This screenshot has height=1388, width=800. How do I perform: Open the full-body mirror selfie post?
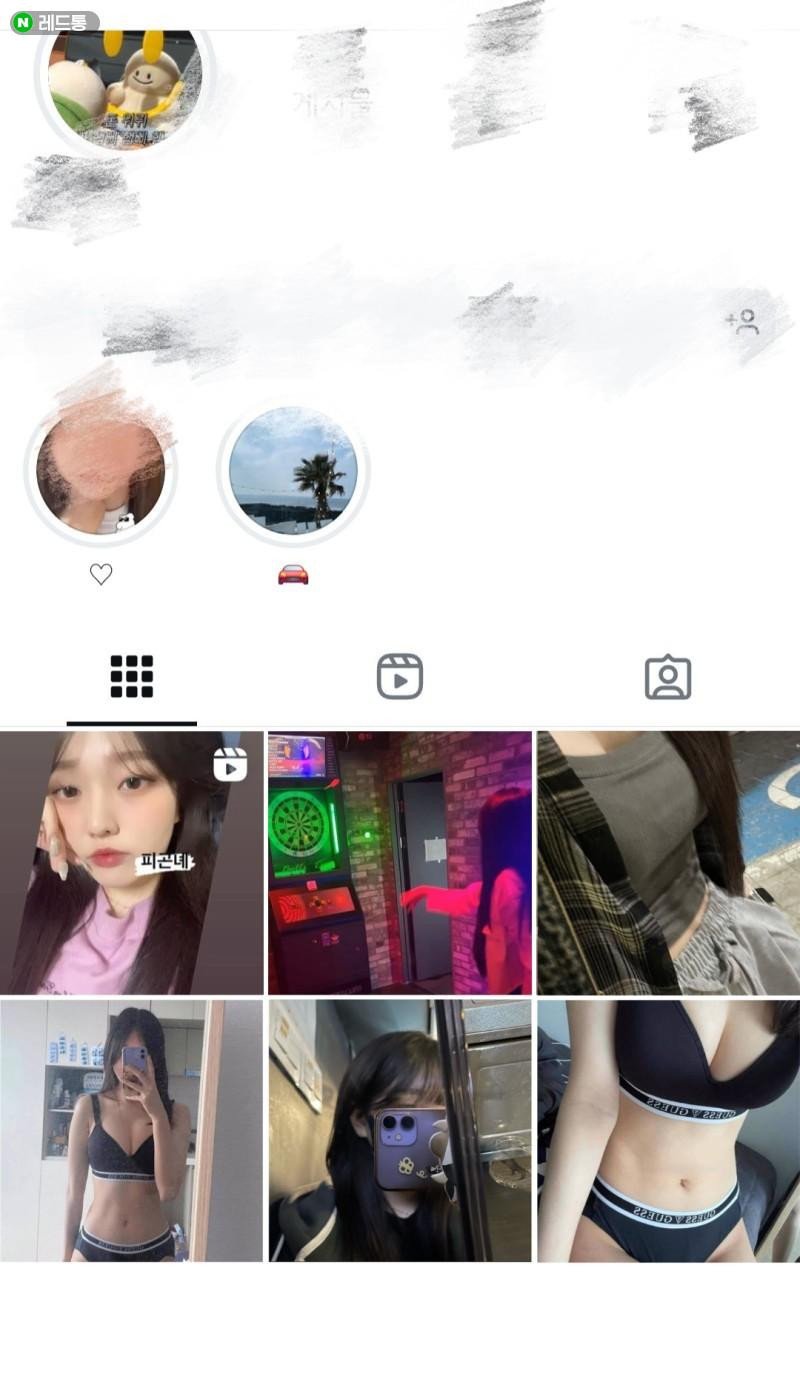coord(131,1130)
